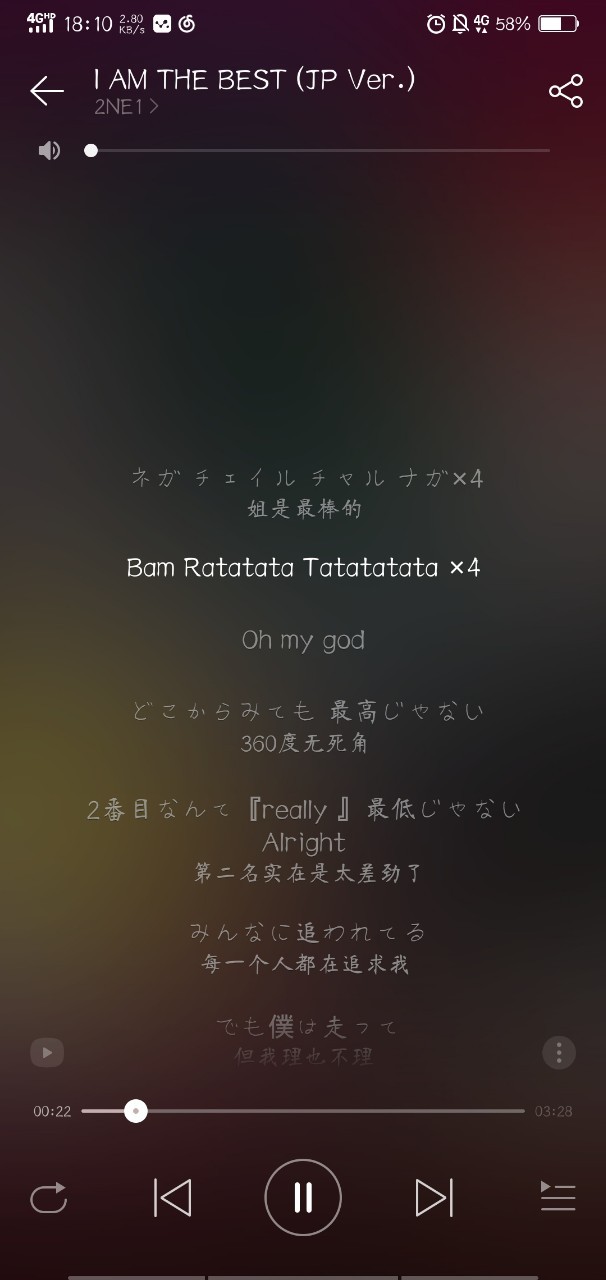Tap the small play icon beside the lyrics
Viewport: 606px width, 1280px height.
47,1052
